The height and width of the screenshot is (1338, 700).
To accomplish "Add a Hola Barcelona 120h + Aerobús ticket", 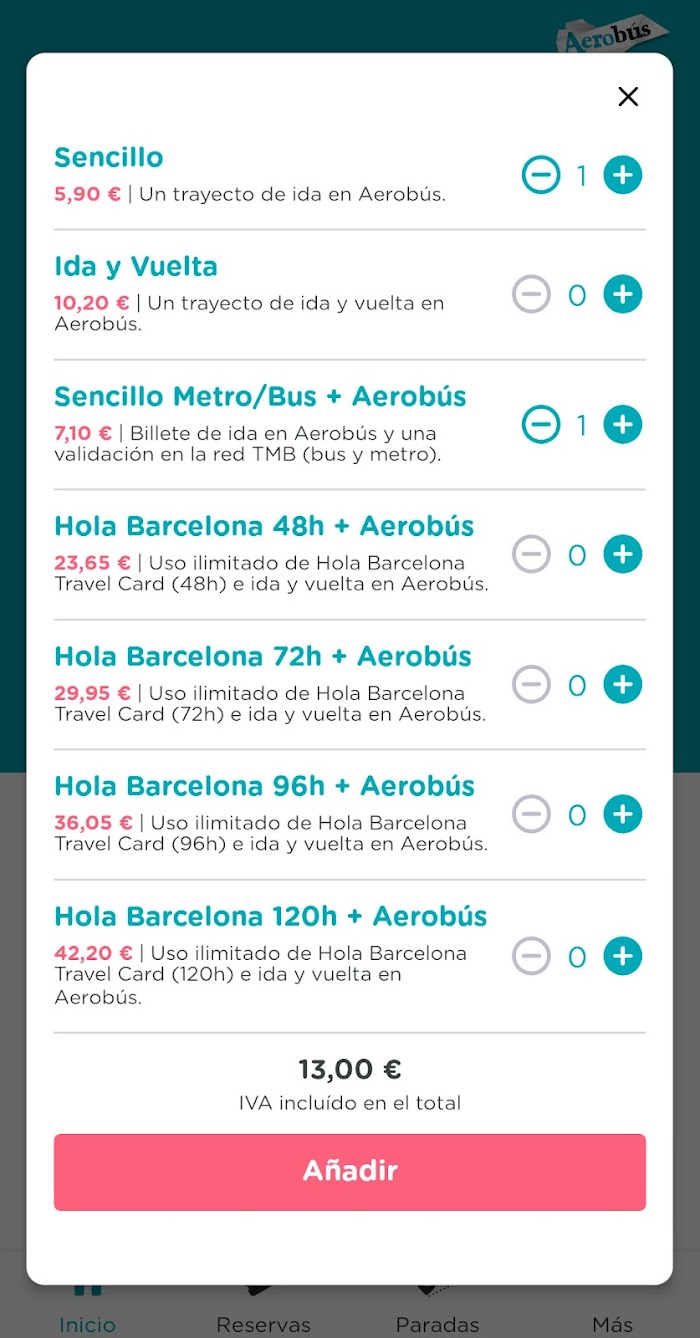I will 622,956.
